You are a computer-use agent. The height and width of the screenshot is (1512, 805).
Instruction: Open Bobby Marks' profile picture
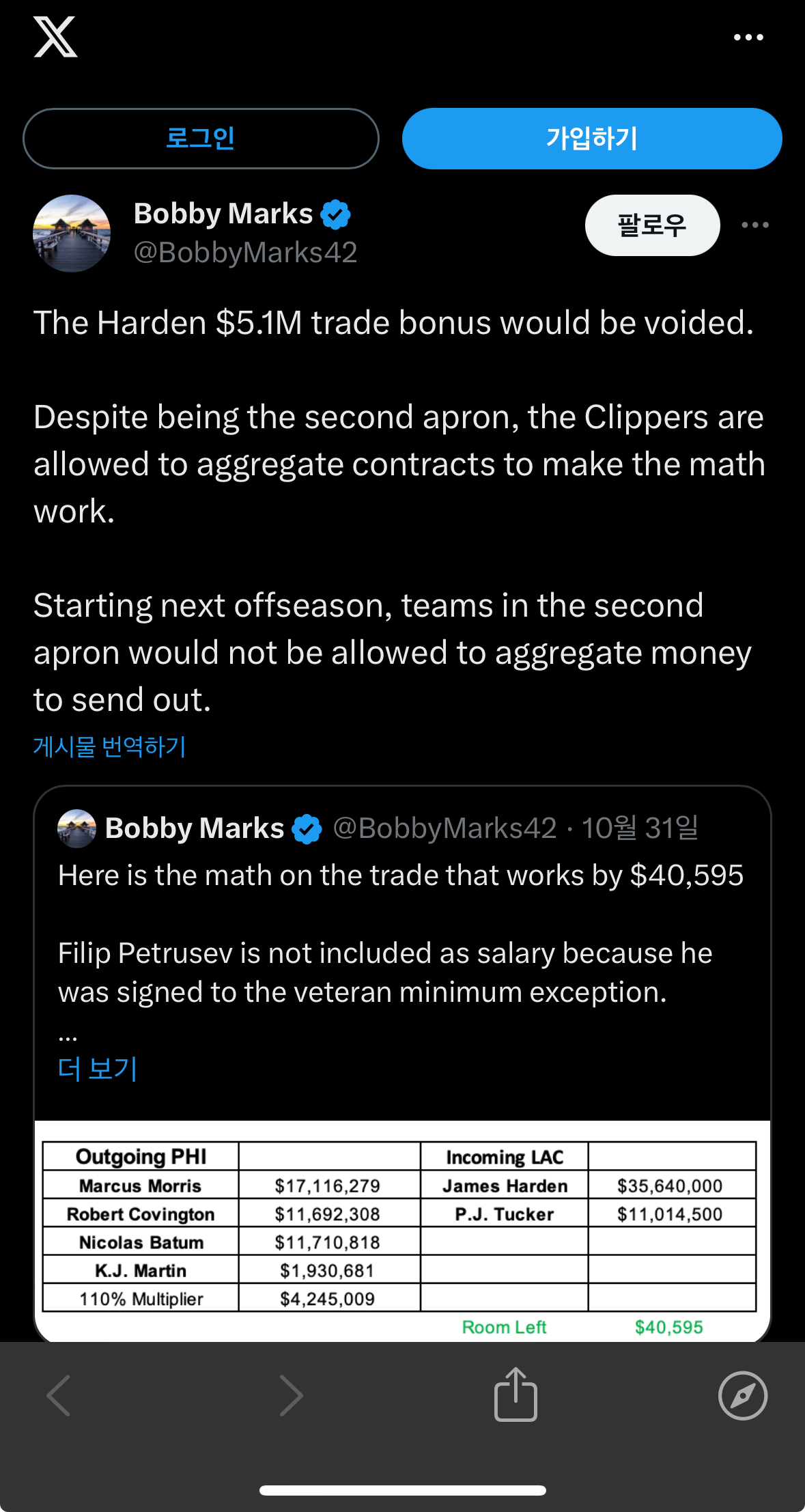tap(72, 234)
